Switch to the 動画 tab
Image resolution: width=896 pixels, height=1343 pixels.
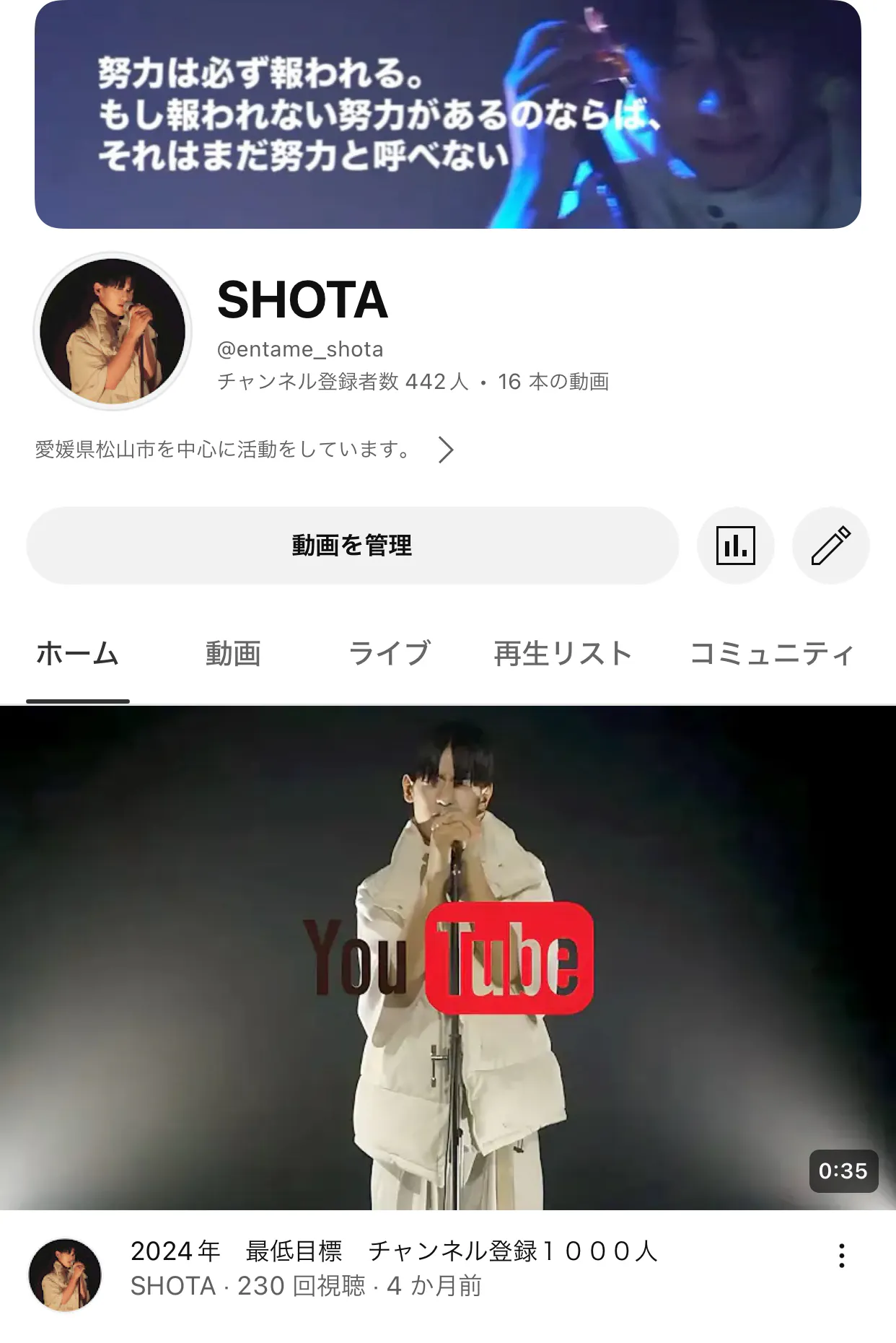click(x=233, y=654)
